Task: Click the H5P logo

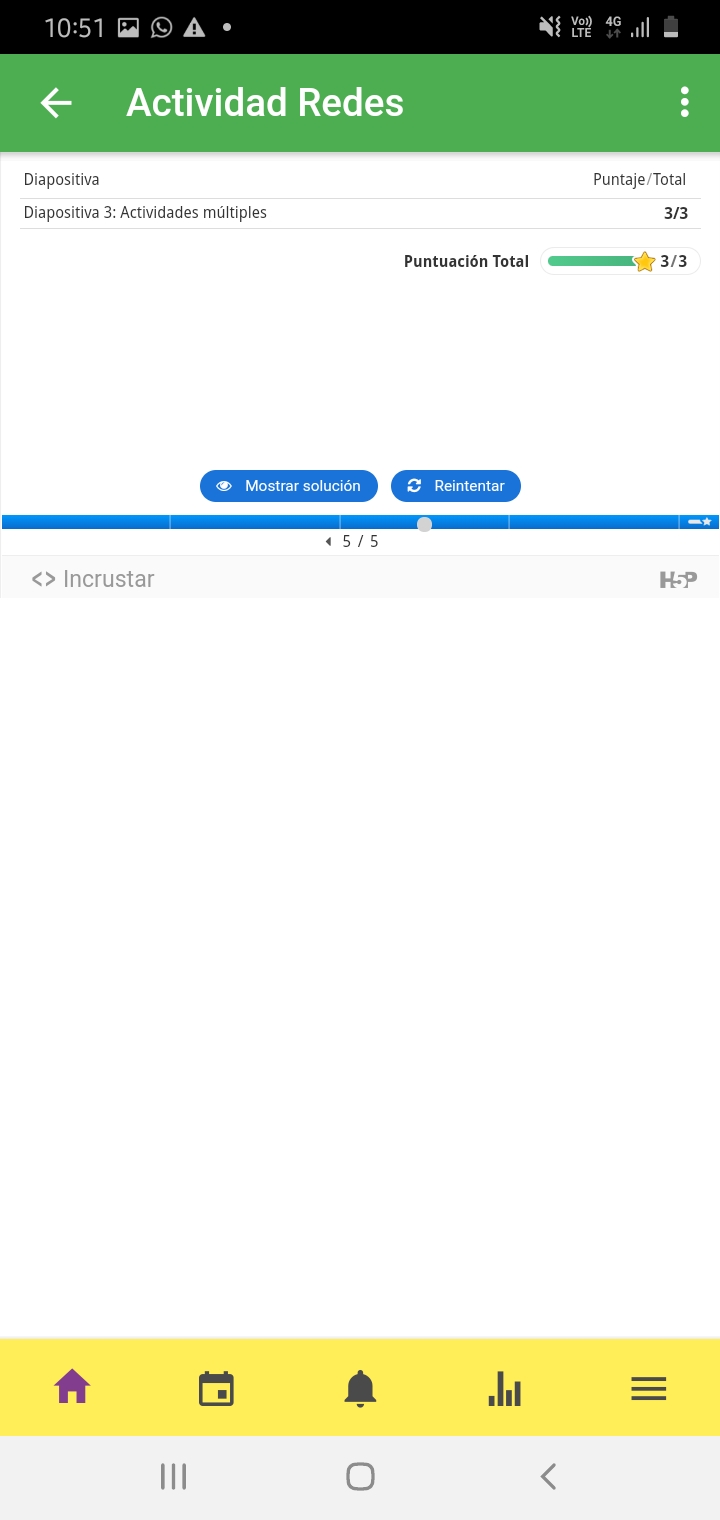Action: [x=678, y=578]
